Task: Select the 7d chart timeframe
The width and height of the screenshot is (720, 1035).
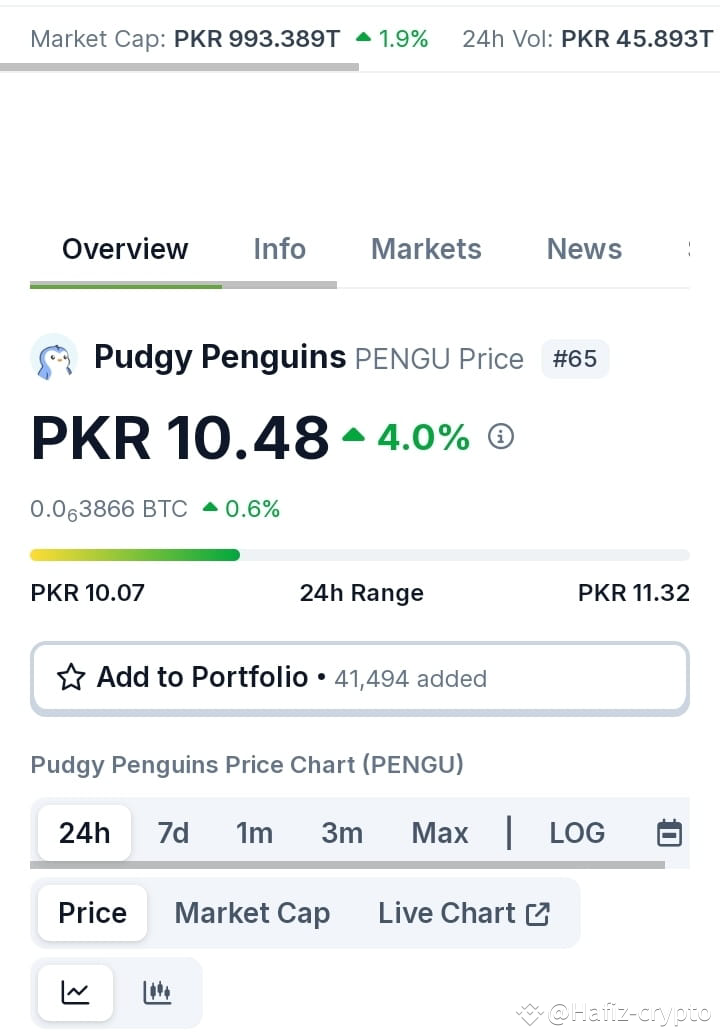Action: point(173,832)
